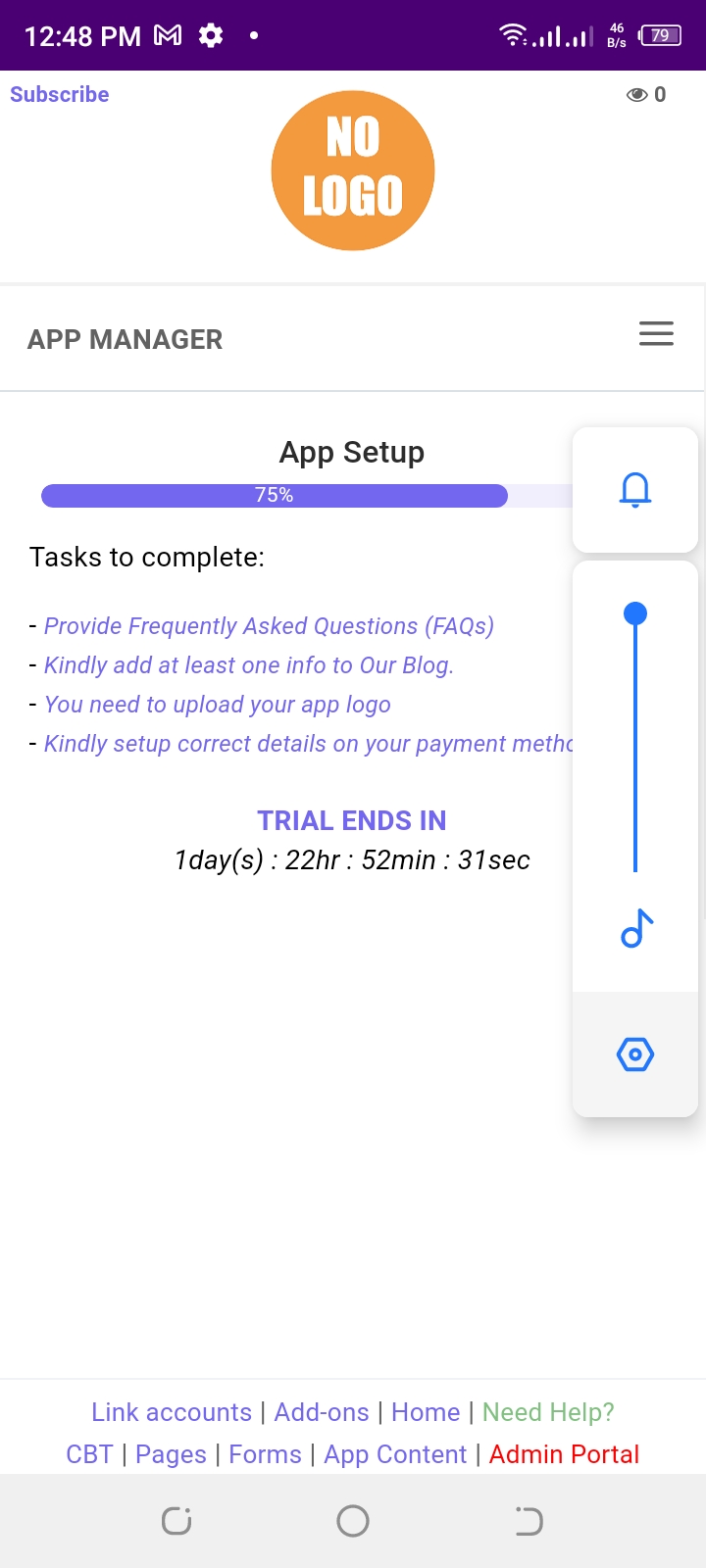This screenshot has width=706, height=1568.
Task: Open Add-ons page
Action: pos(322,1412)
